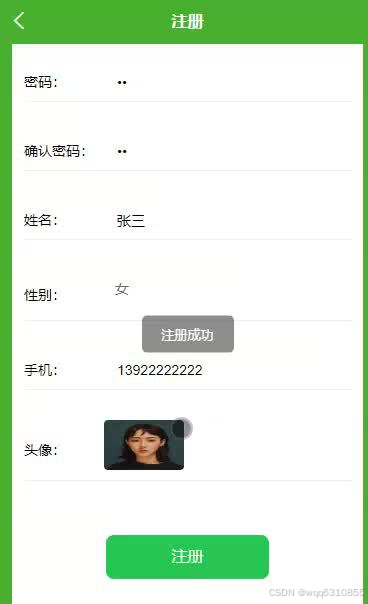
Task: Open the uploaded 头像 avatar image
Action: coord(144,445)
